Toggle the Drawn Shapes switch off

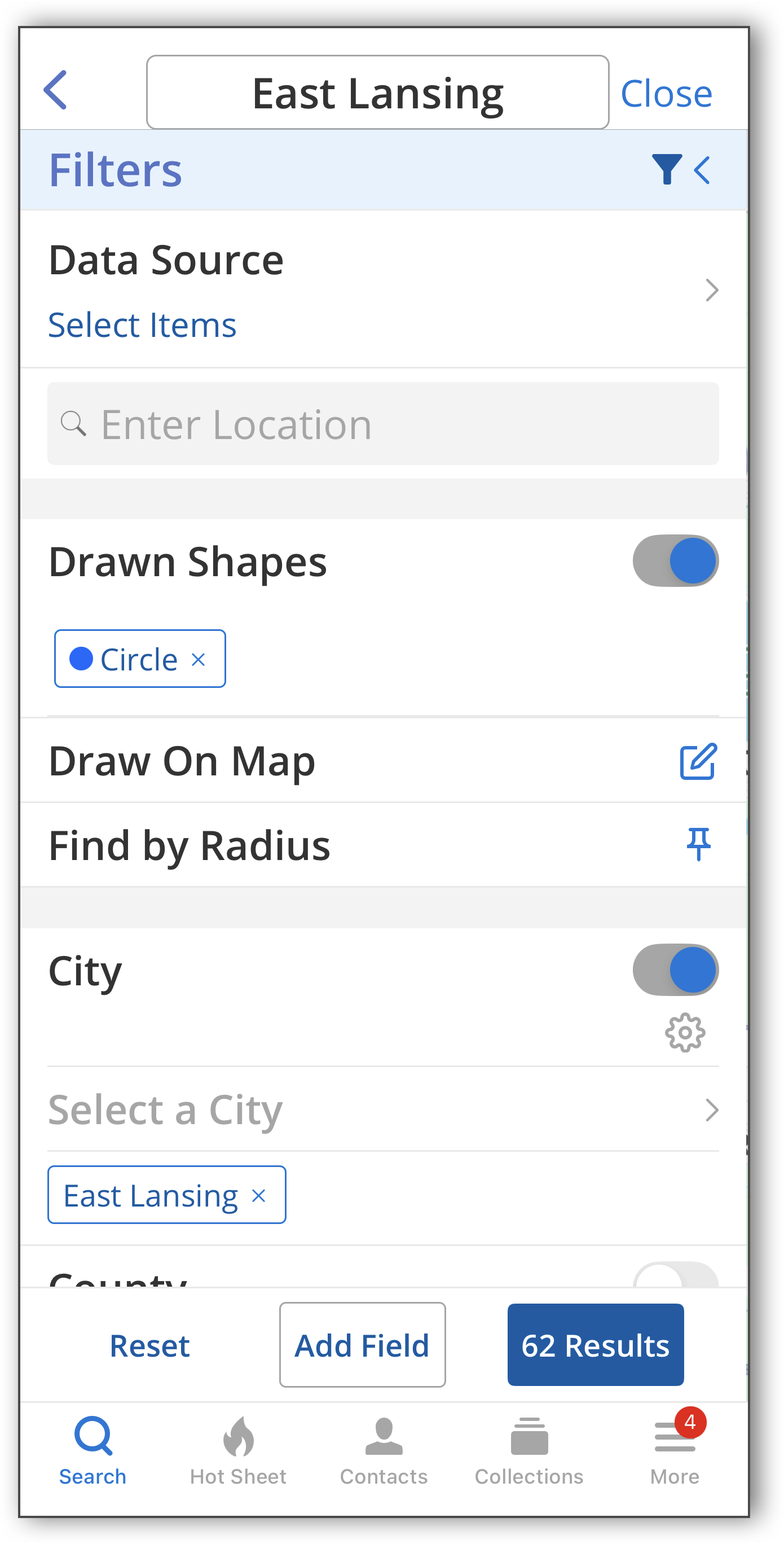[x=676, y=560]
